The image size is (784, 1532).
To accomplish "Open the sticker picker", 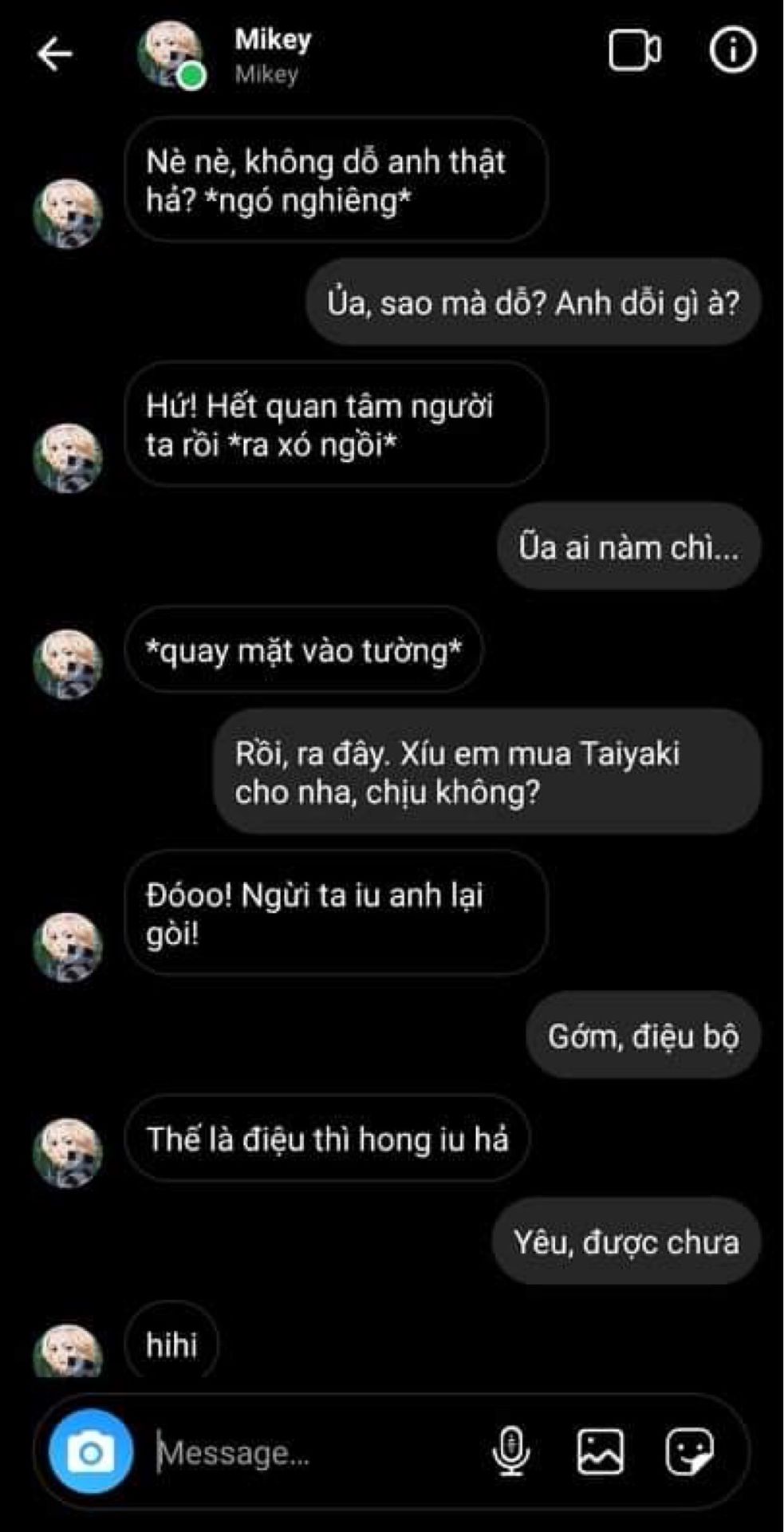I will [x=689, y=1451].
